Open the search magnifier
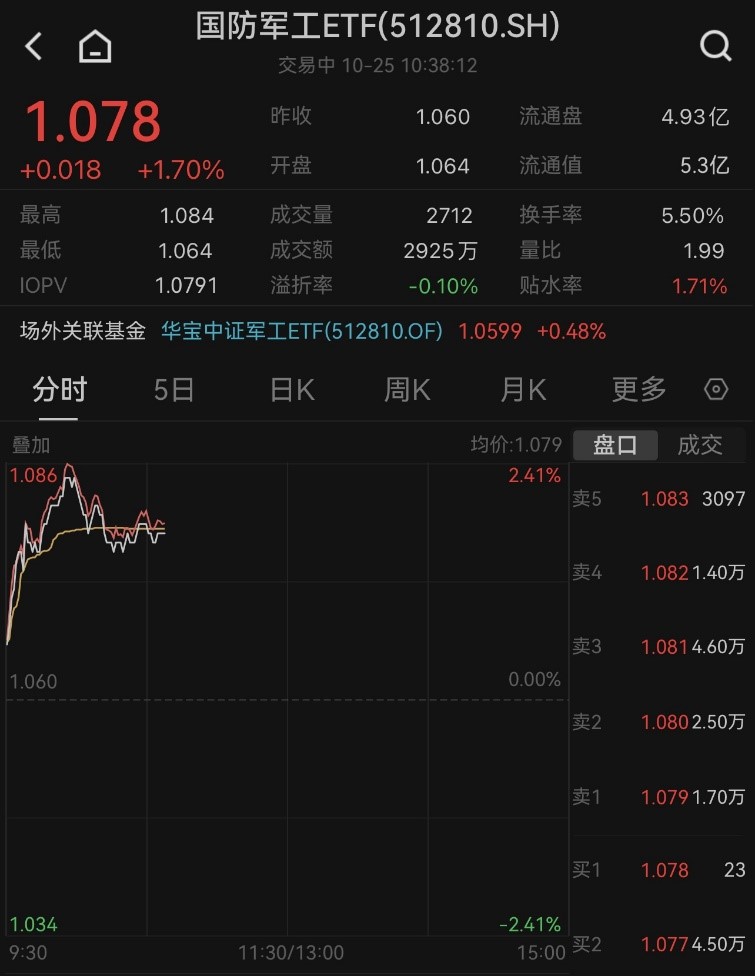This screenshot has width=755, height=976. point(715,46)
